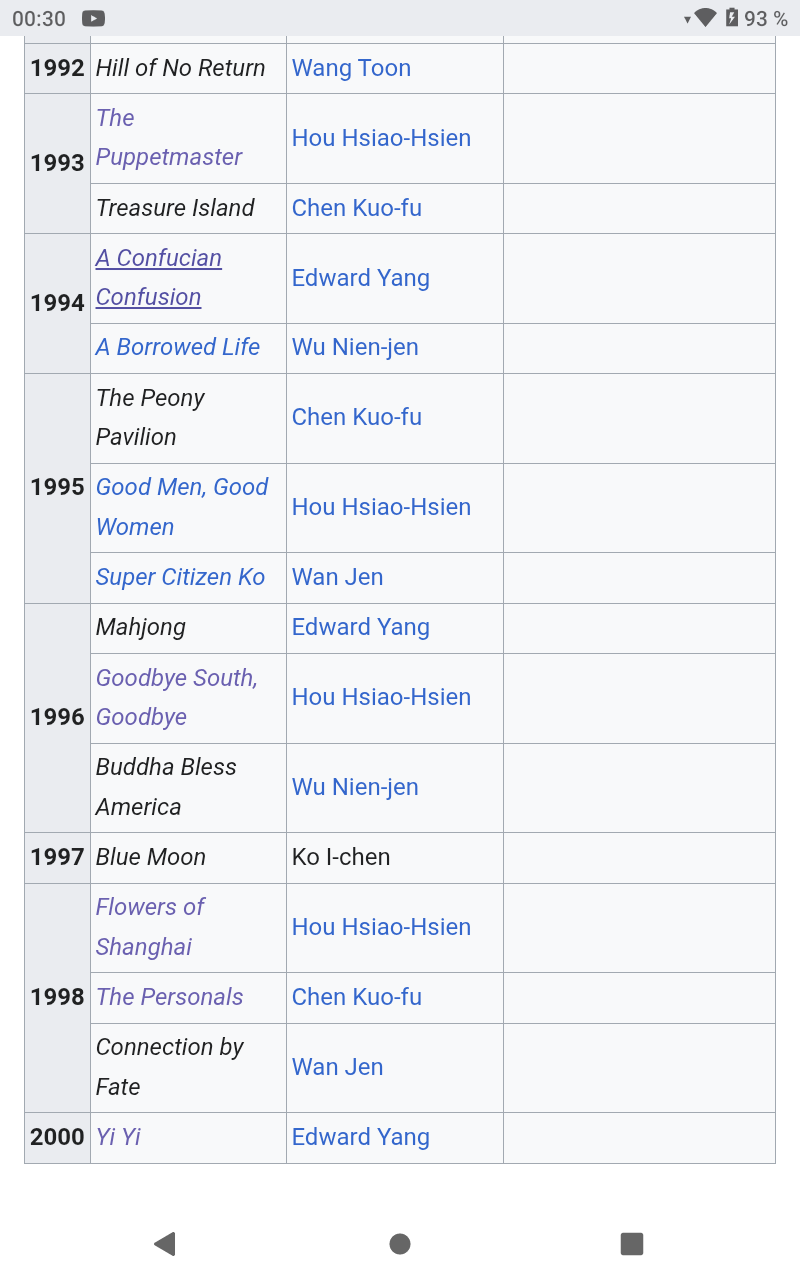Open Good Men, Good Women link
Screen dimensions: 800x1280
pyautogui.click(x=181, y=487)
